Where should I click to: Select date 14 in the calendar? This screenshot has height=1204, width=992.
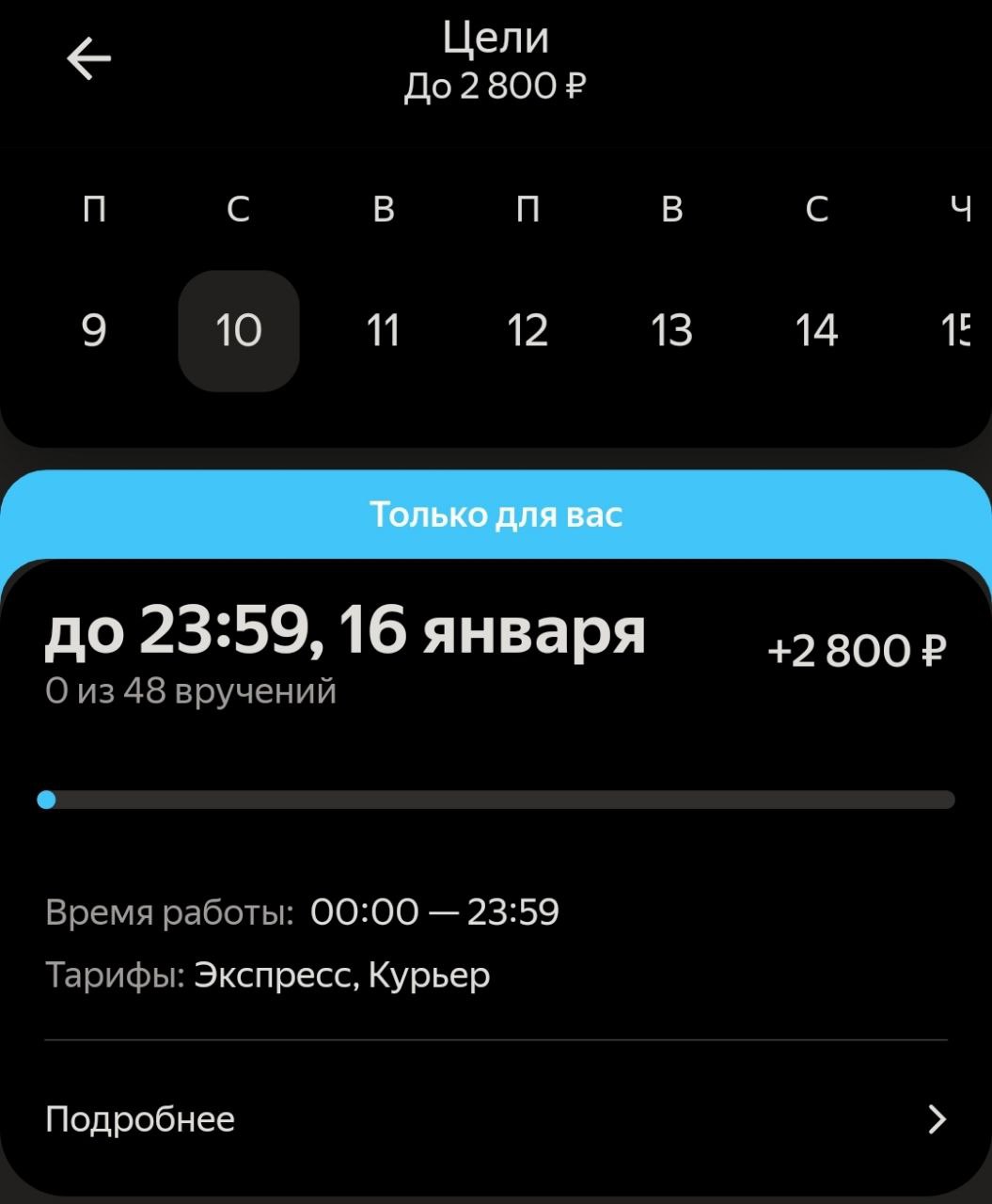pos(816,331)
